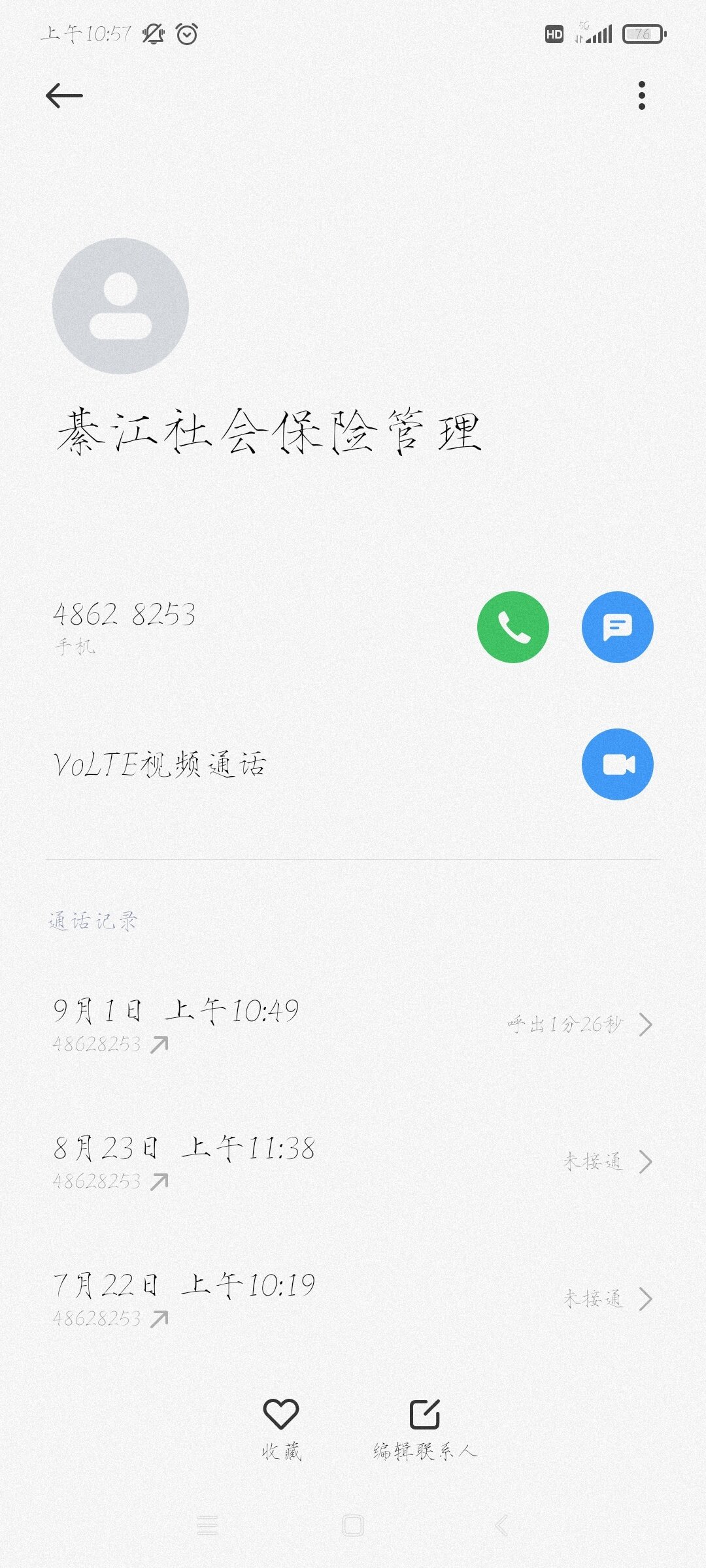Start a VoLTE video call
This screenshot has height=1568, width=706.
[x=617, y=764]
